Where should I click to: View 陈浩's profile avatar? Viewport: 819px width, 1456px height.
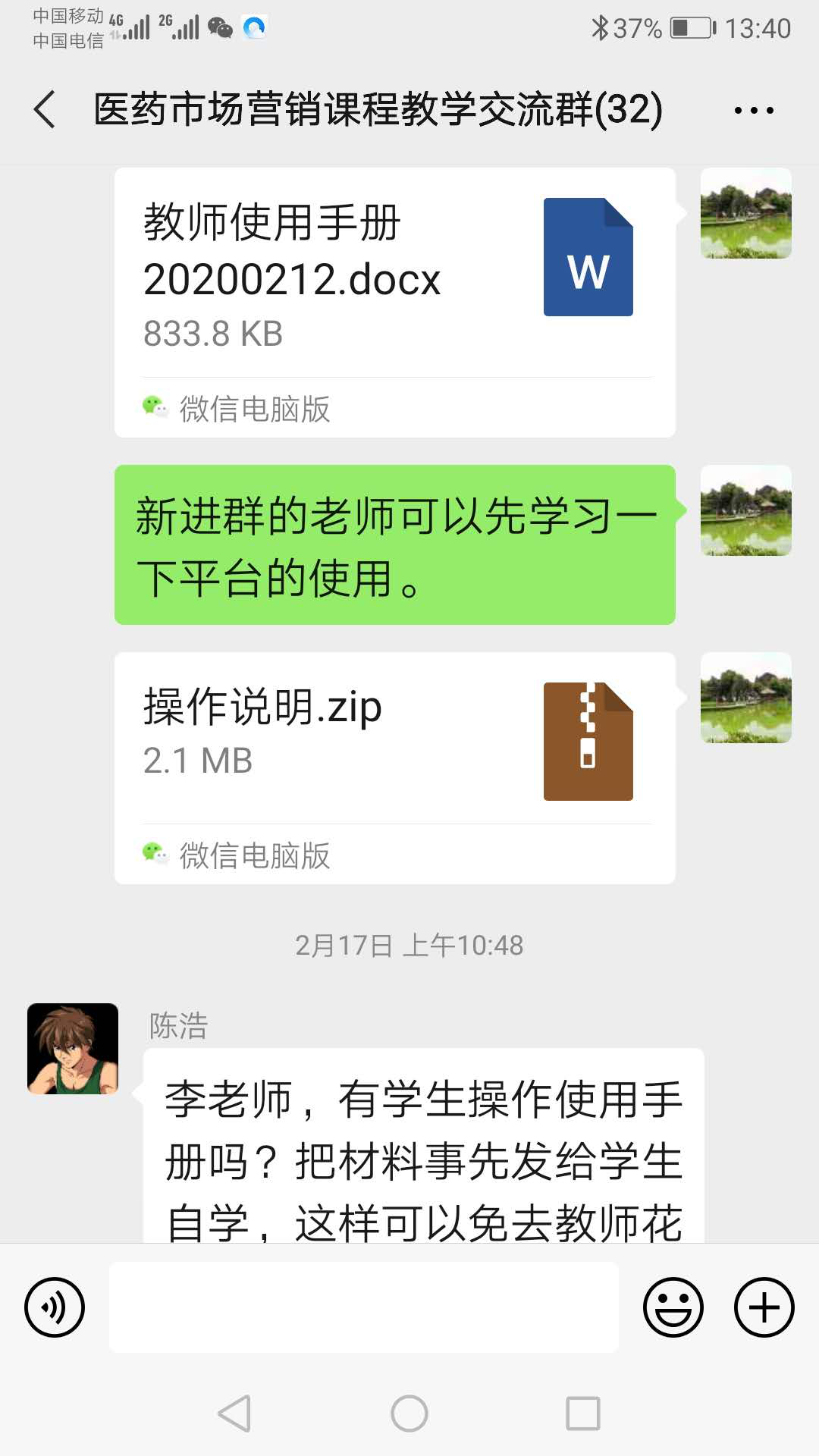pyautogui.click(x=73, y=1049)
